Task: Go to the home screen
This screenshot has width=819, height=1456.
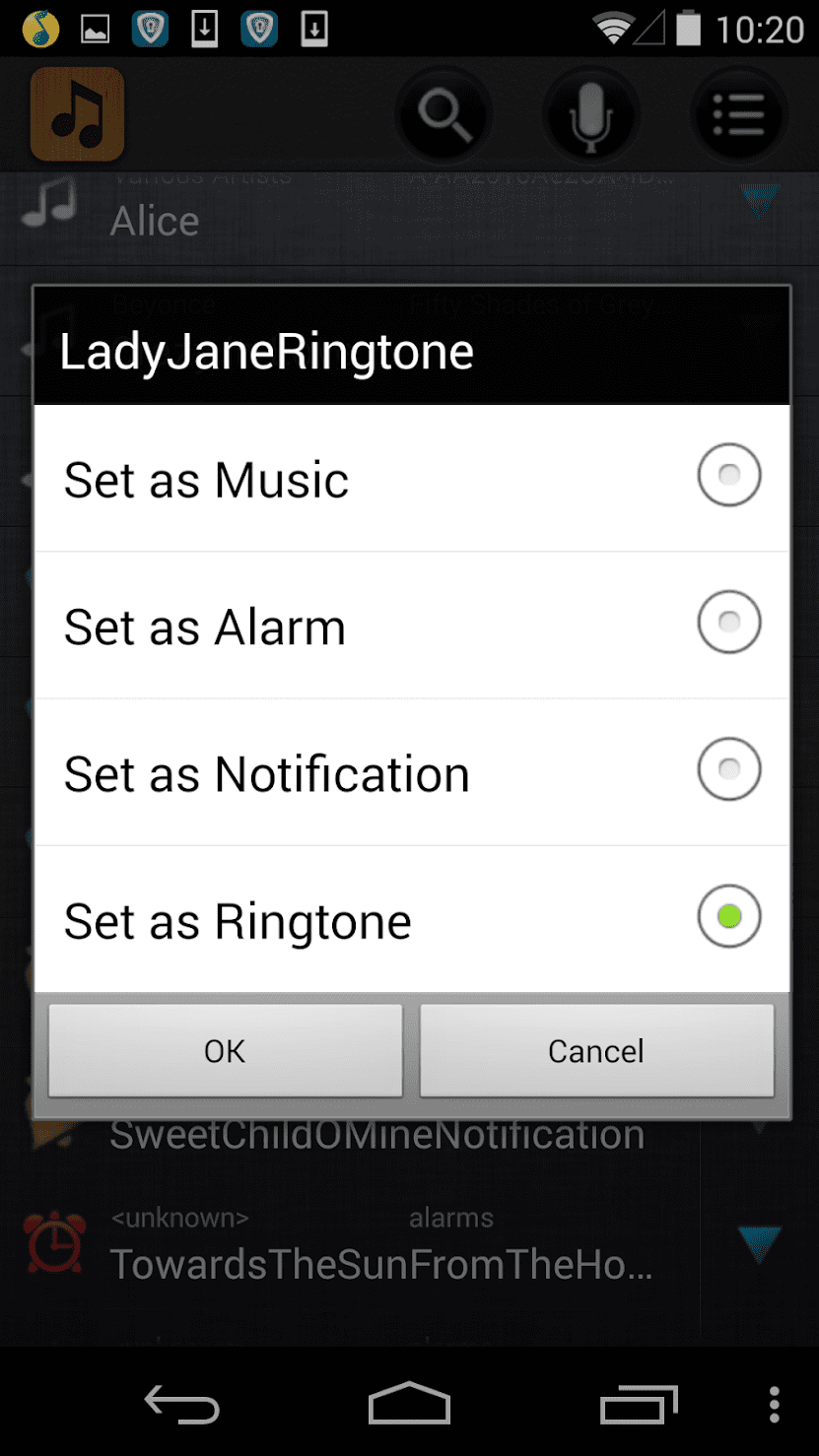Action: pos(409,1404)
